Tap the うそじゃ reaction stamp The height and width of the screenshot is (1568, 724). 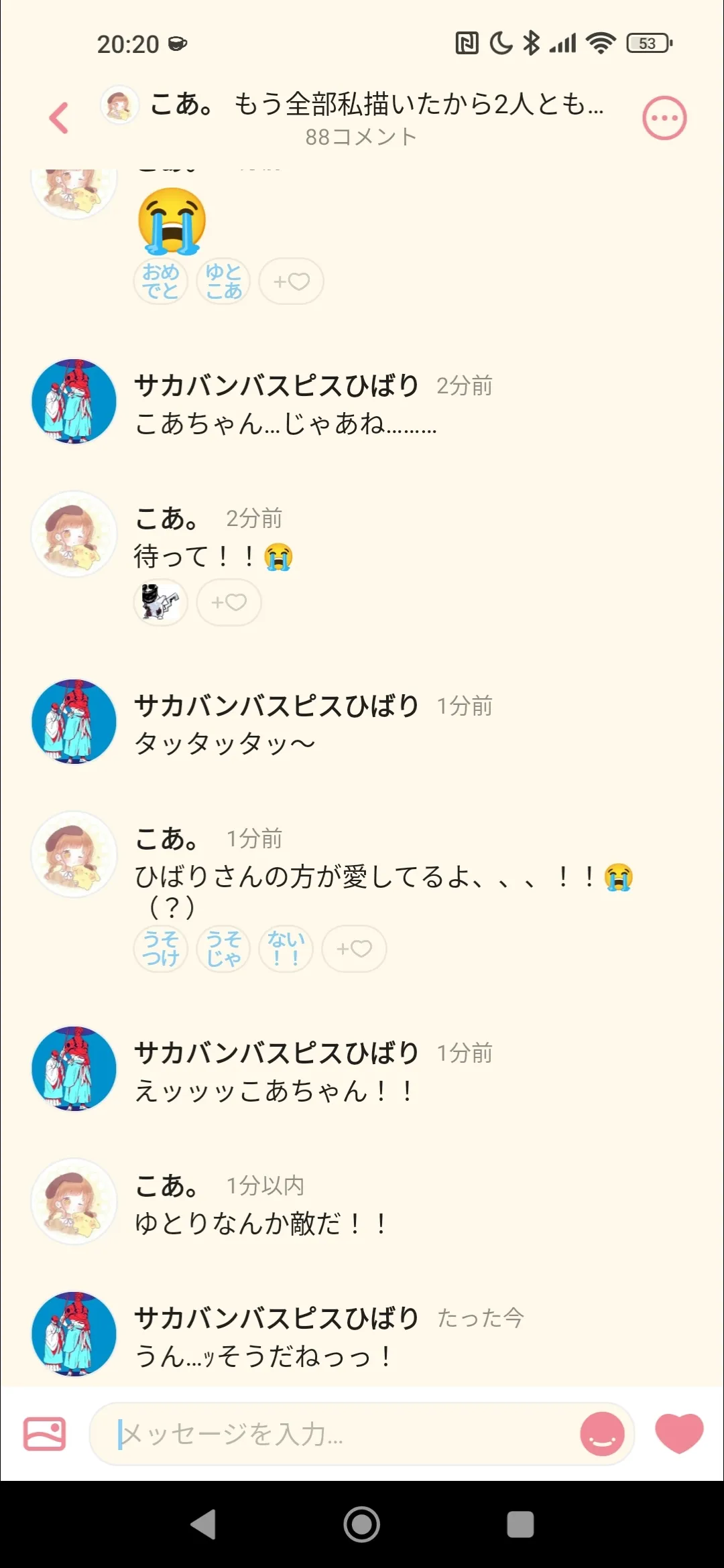(x=223, y=949)
